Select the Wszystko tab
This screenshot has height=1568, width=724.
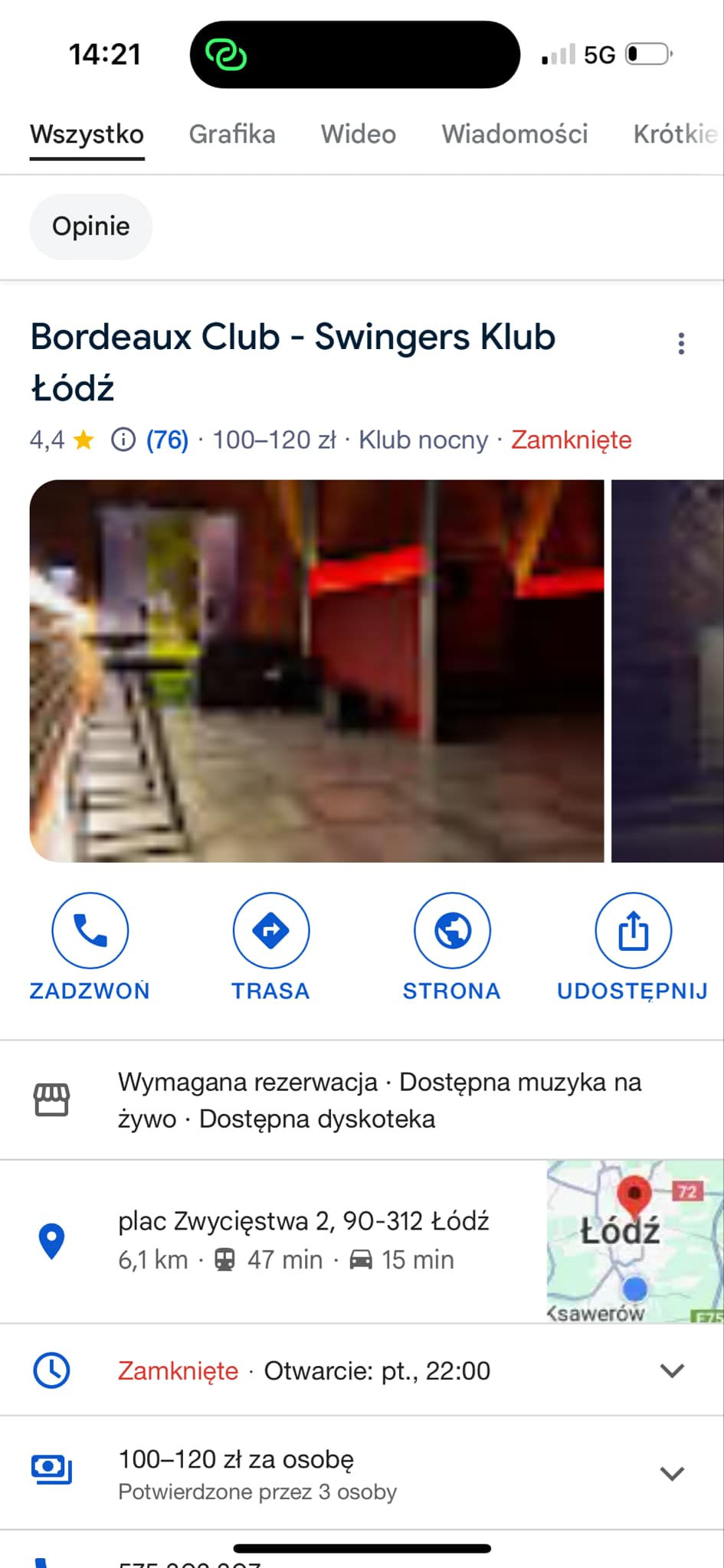click(87, 134)
